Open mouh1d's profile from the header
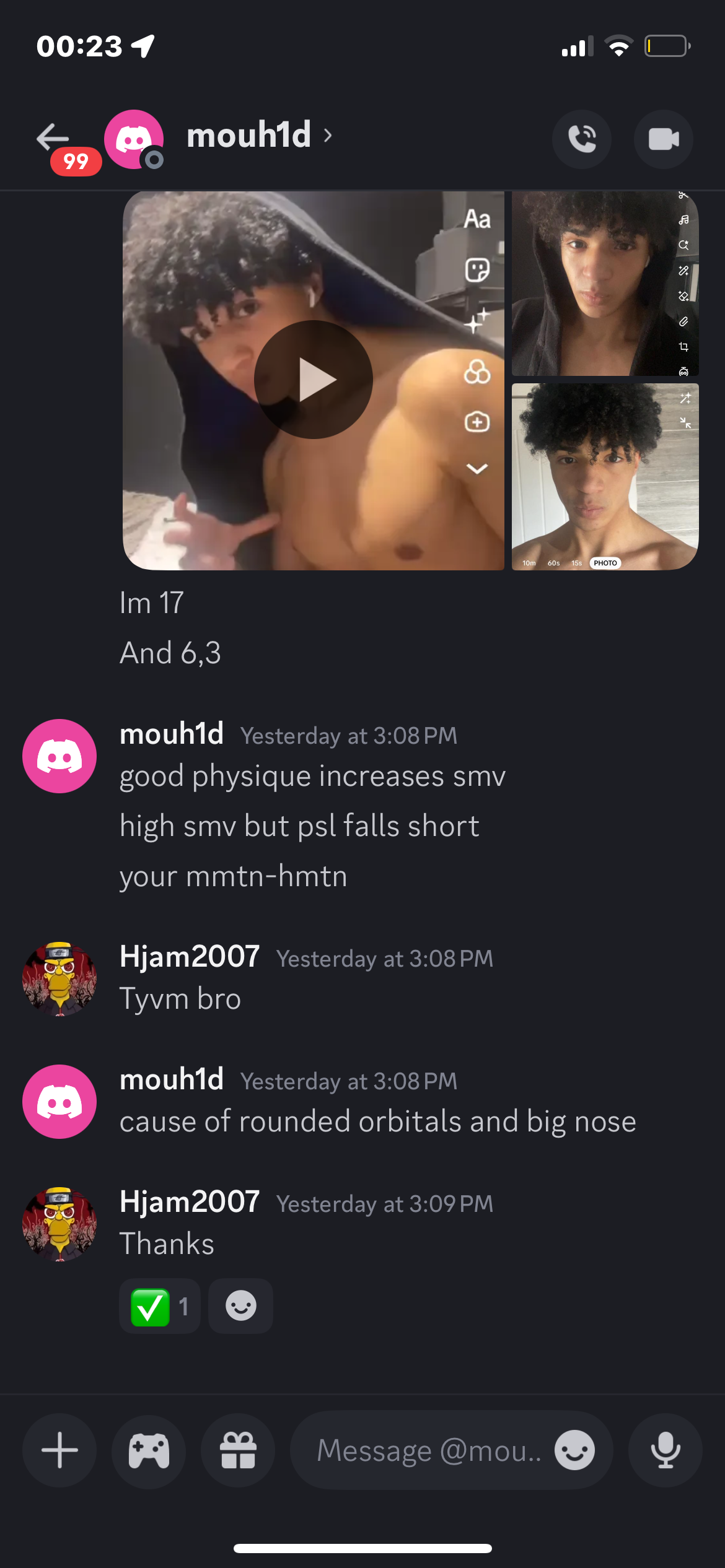The image size is (725, 1568). [x=249, y=136]
